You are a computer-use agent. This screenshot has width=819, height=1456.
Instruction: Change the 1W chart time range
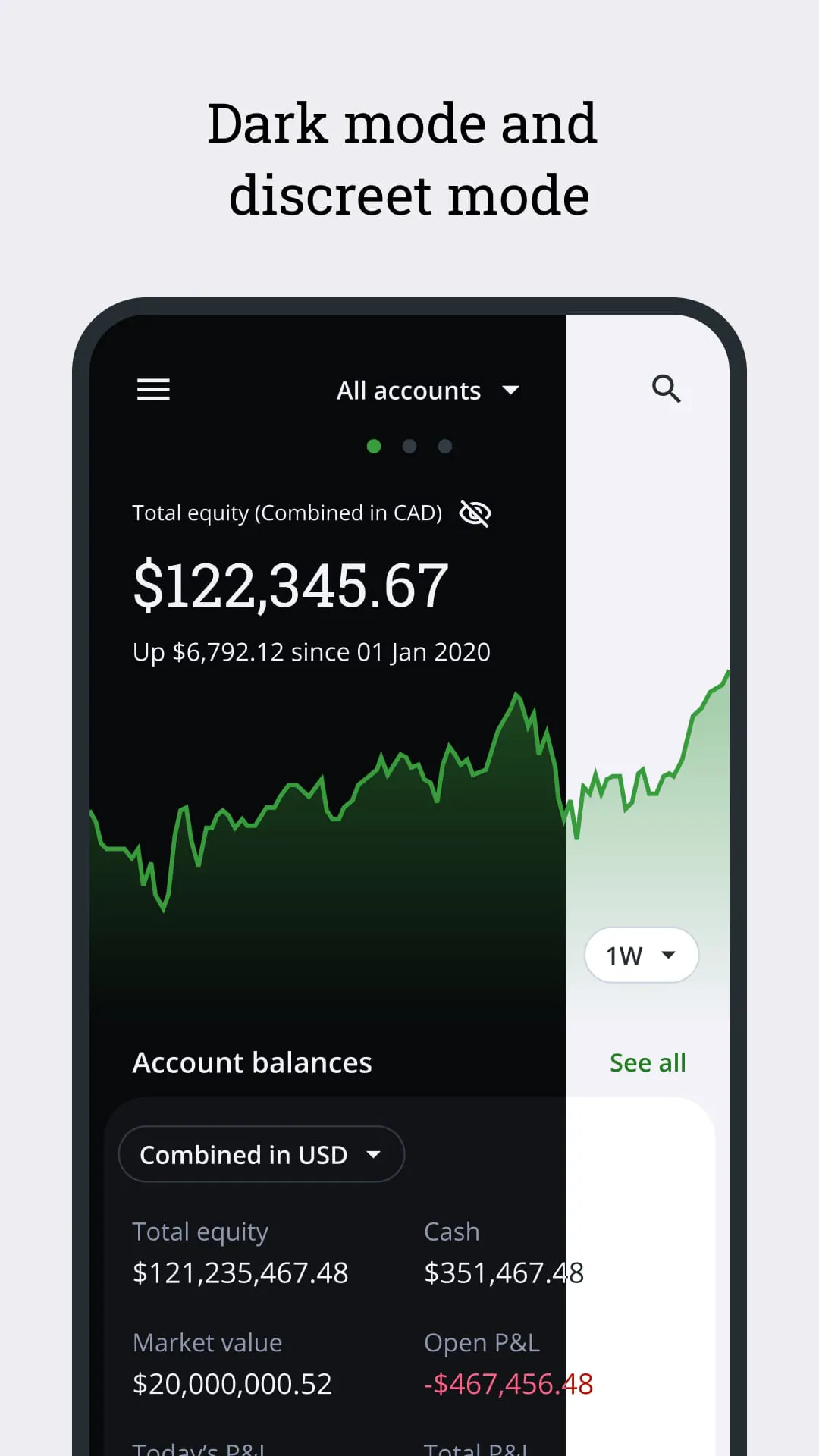pyautogui.click(x=641, y=955)
